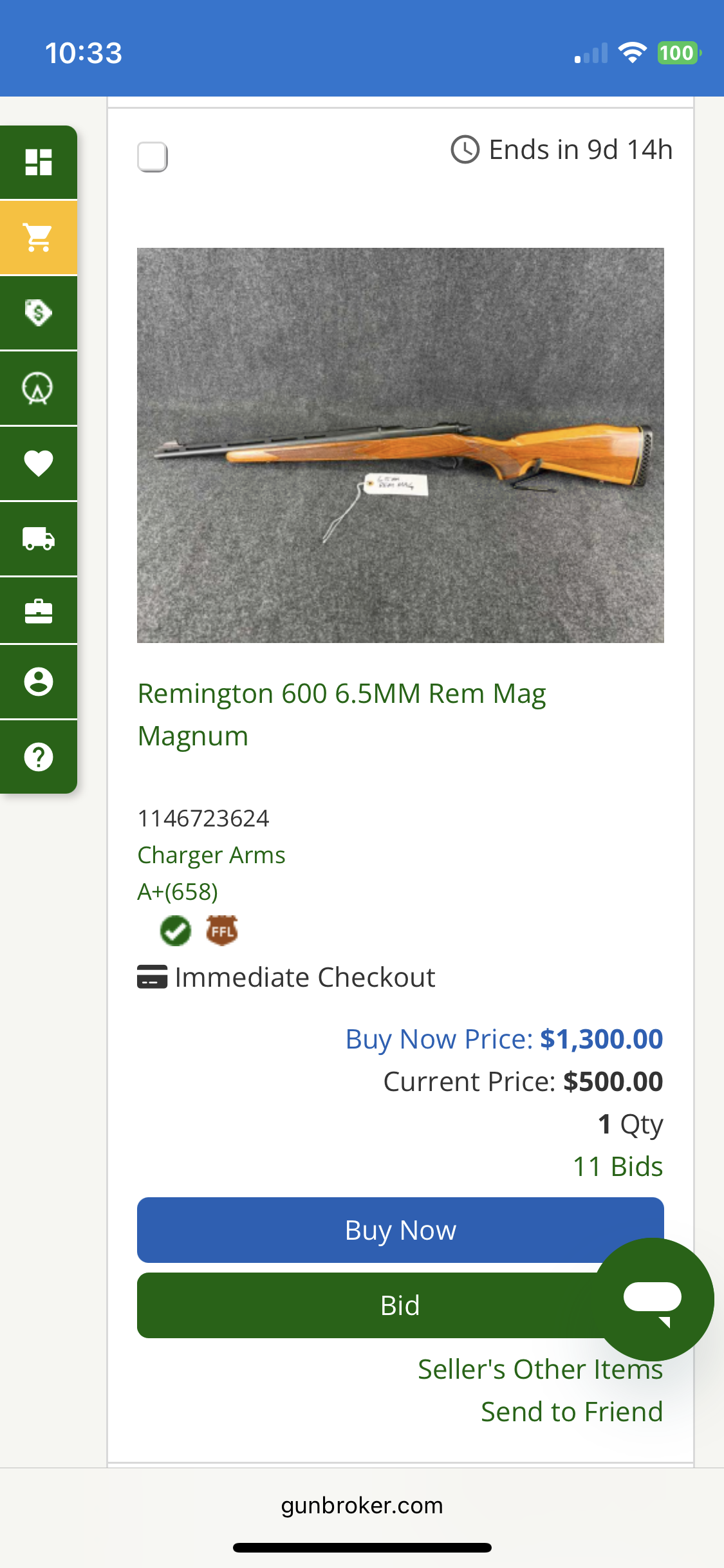Open the delivery truck sidebar icon
This screenshot has width=724, height=1568.
39,539
